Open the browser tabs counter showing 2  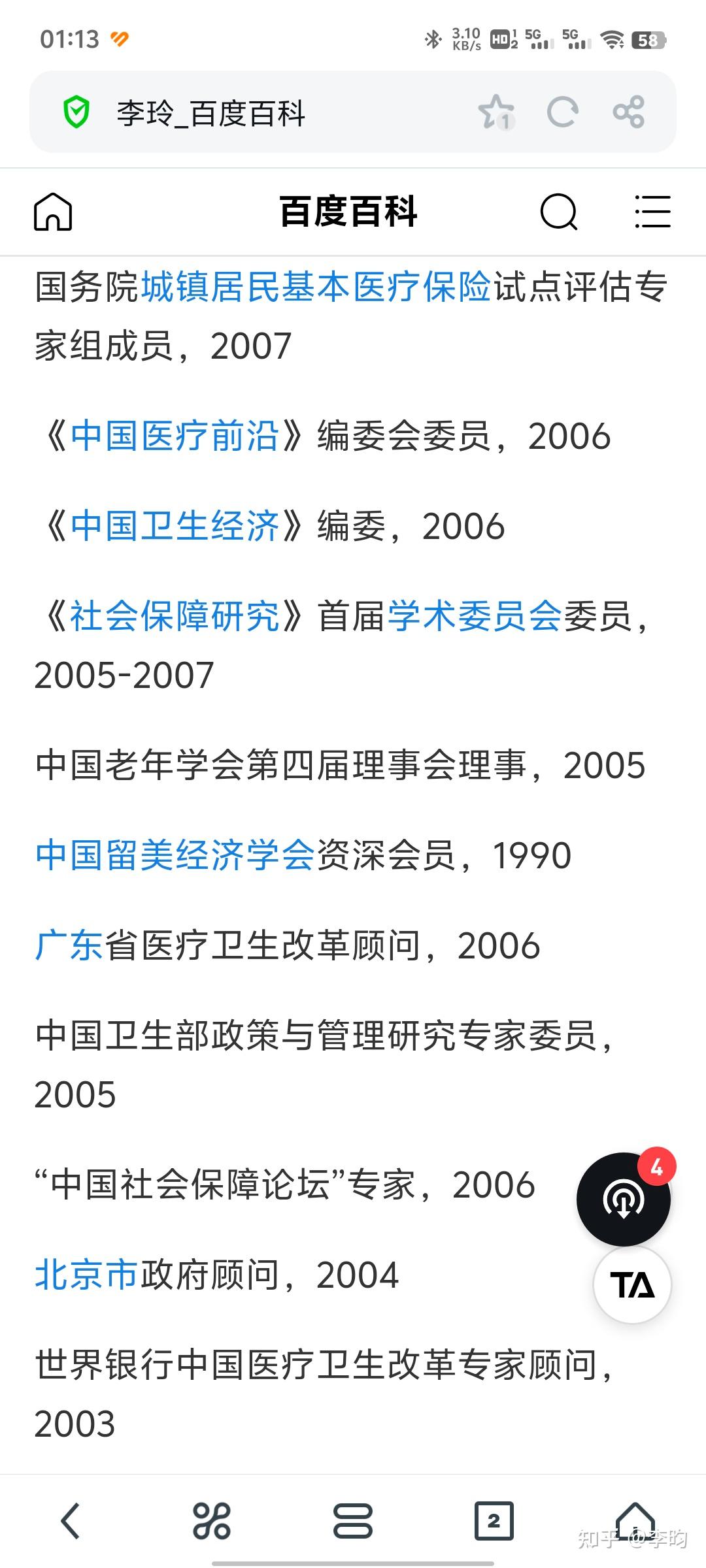(x=494, y=1521)
